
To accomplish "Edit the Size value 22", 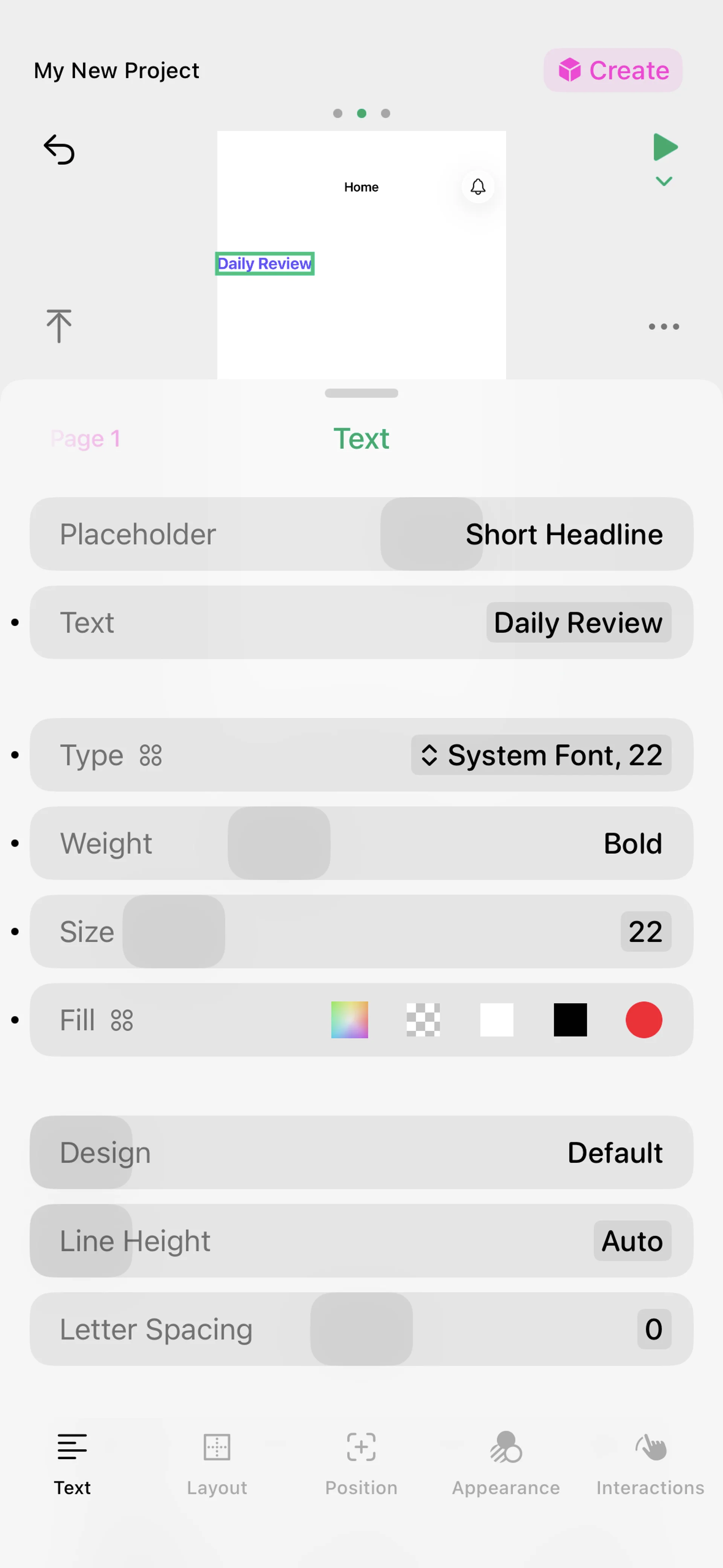I will 645,932.
